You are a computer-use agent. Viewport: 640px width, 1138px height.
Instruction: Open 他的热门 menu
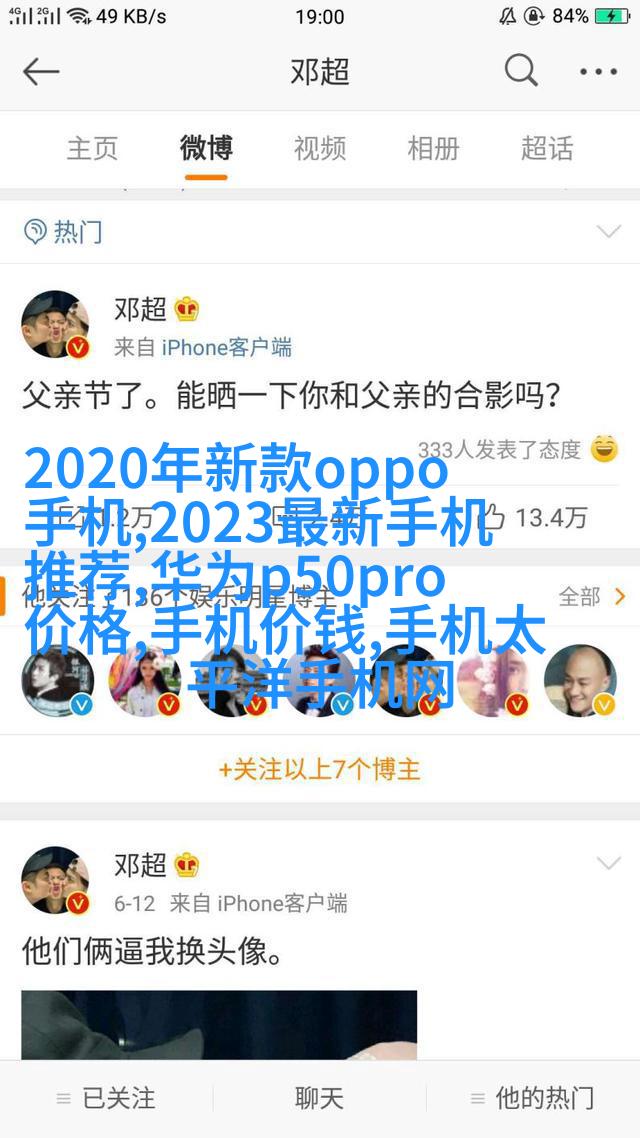[532, 1098]
